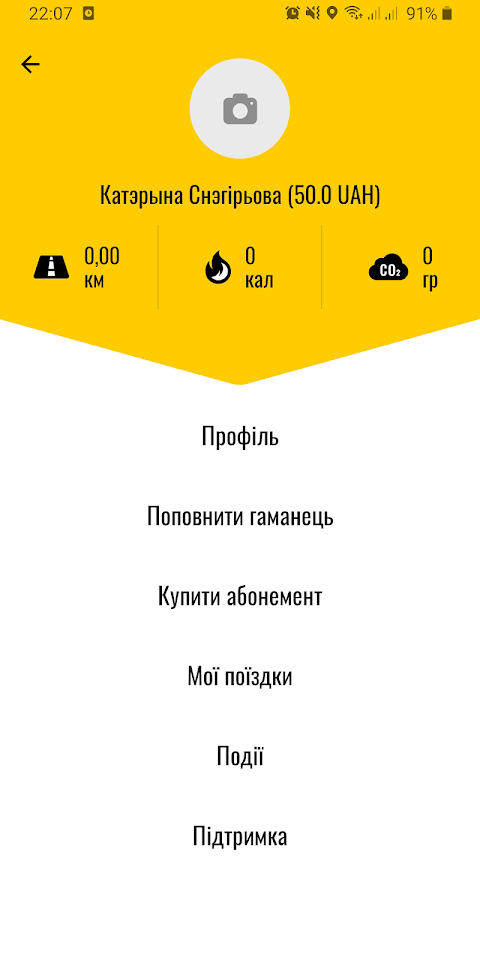View Мої поїздки
480x960 pixels.
(240, 677)
